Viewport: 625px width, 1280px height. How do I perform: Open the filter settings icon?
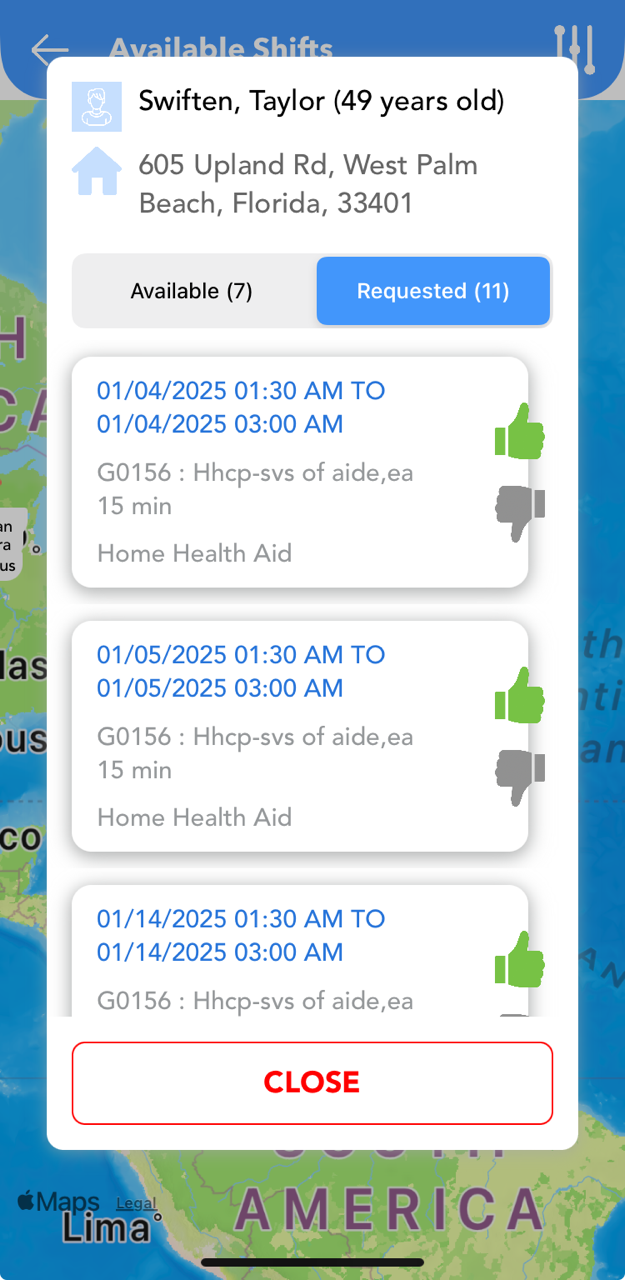pos(575,47)
